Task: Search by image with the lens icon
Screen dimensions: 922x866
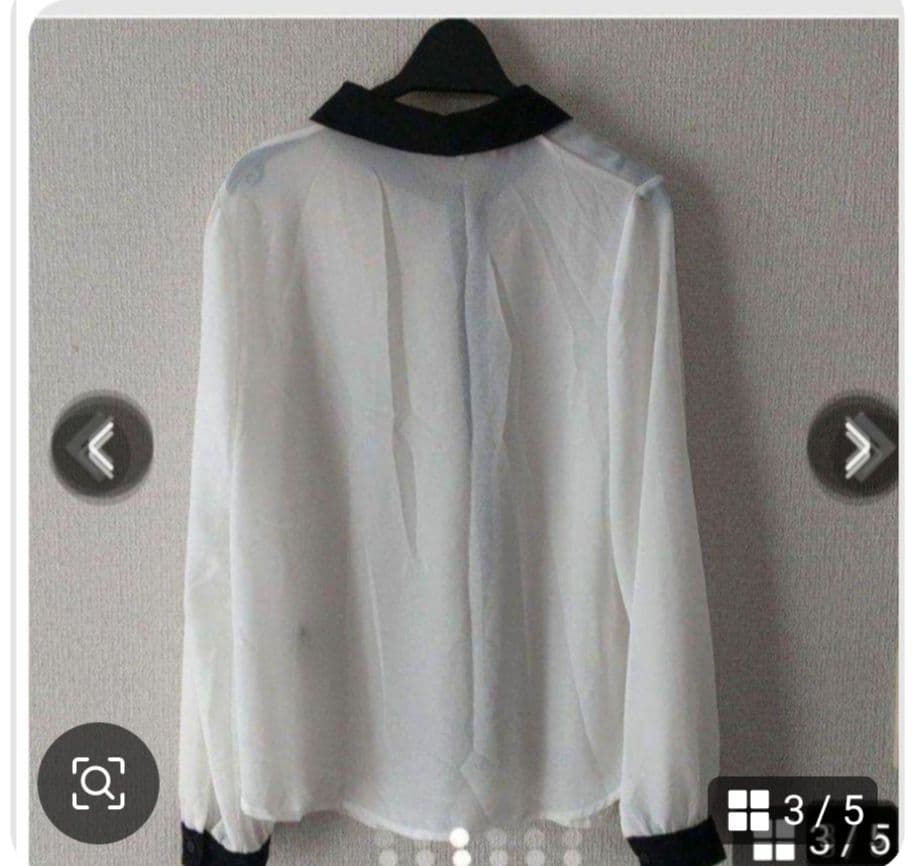Action: click(98, 782)
